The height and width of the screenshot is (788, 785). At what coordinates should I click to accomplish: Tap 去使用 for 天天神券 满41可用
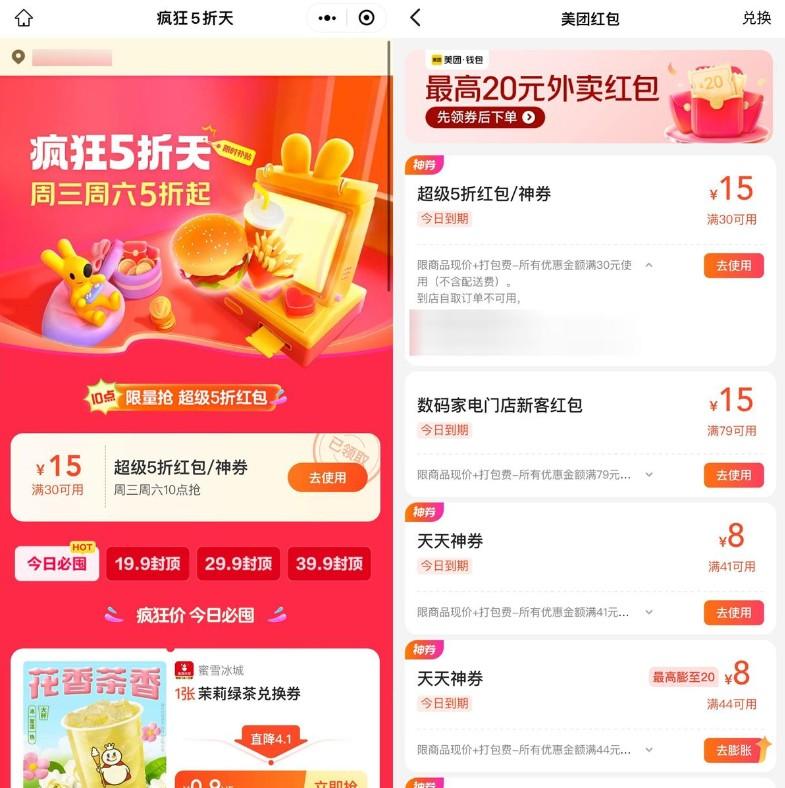733,613
